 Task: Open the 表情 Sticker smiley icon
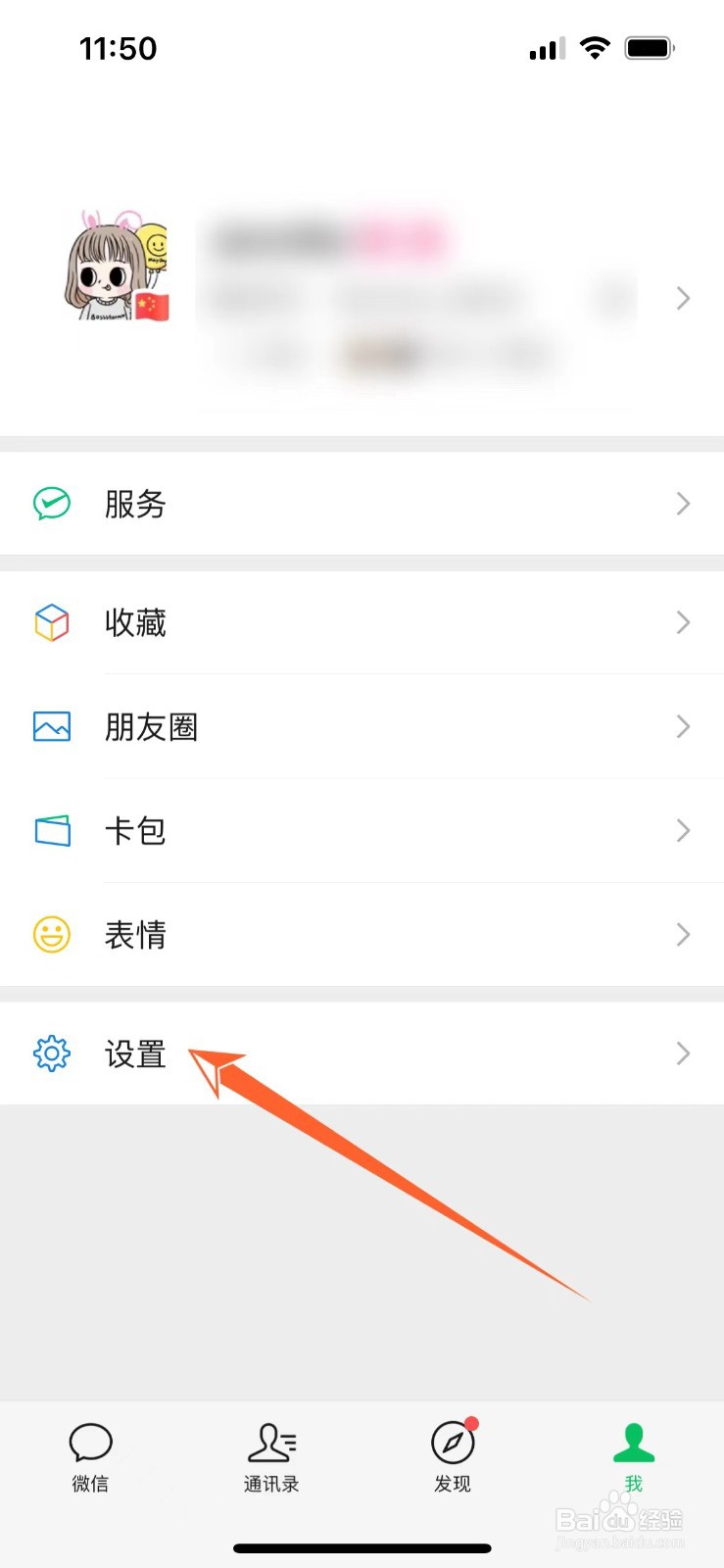tap(51, 935)
